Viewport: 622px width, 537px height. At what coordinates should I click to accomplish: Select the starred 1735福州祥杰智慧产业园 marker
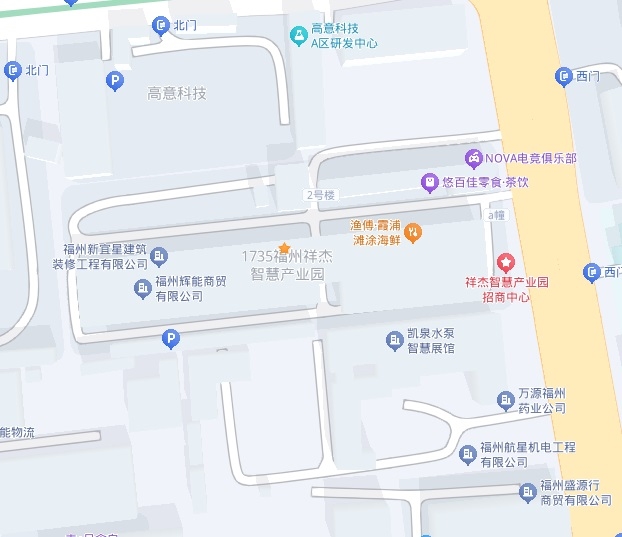(x=284, y=247)
